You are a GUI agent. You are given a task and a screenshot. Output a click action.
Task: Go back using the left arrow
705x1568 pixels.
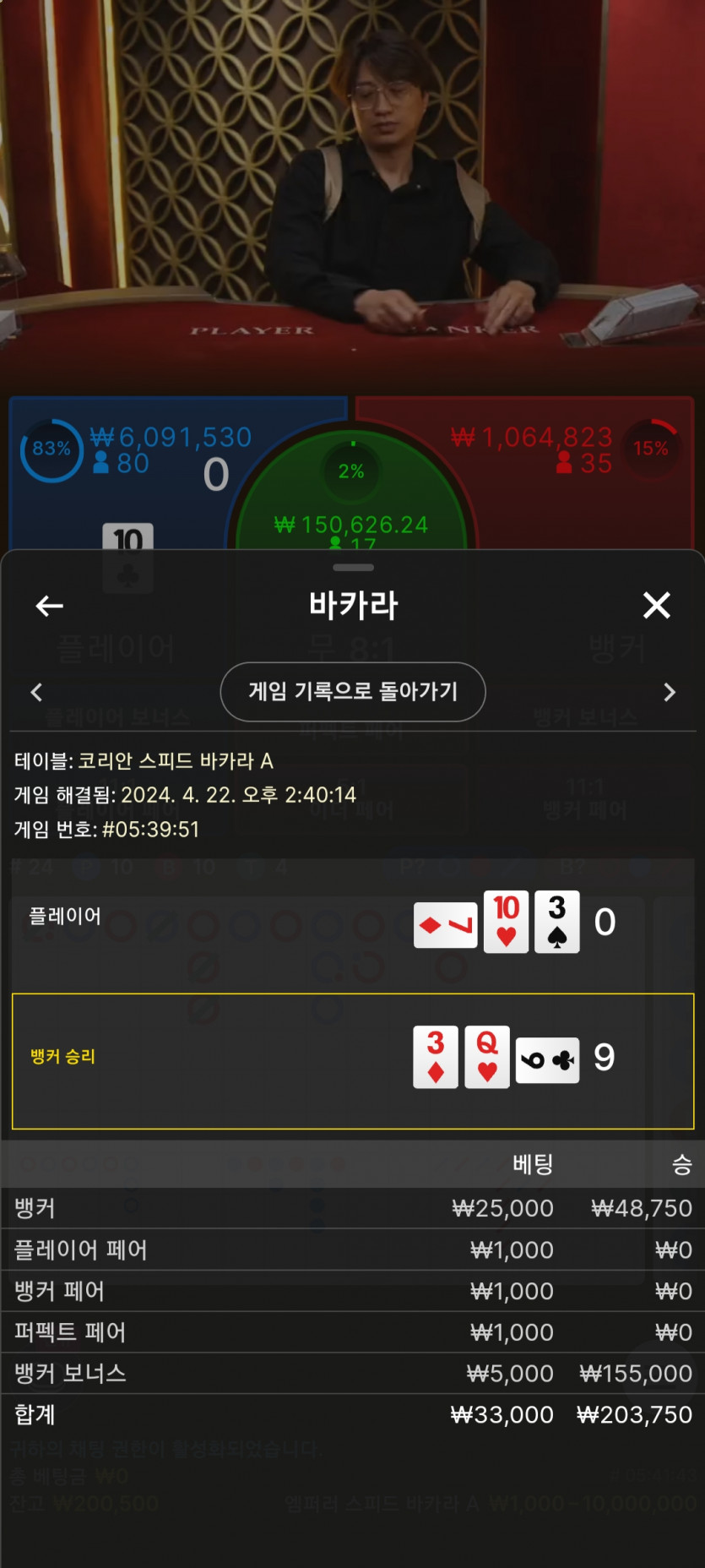(49, 606)
